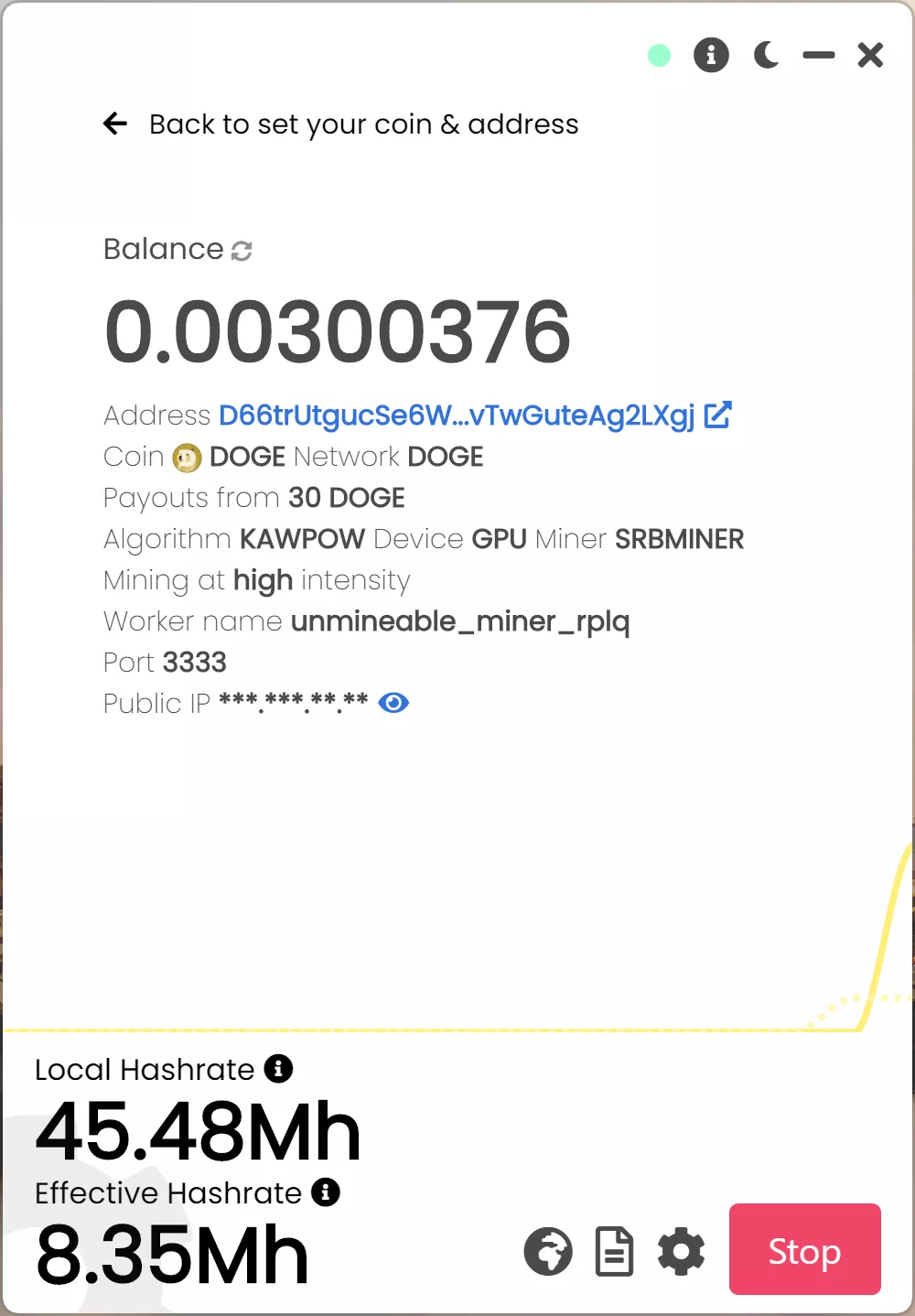The width and height of the screenshot is (915, 1316).
Task: Open the log document icon
Action: [614, 1251]
